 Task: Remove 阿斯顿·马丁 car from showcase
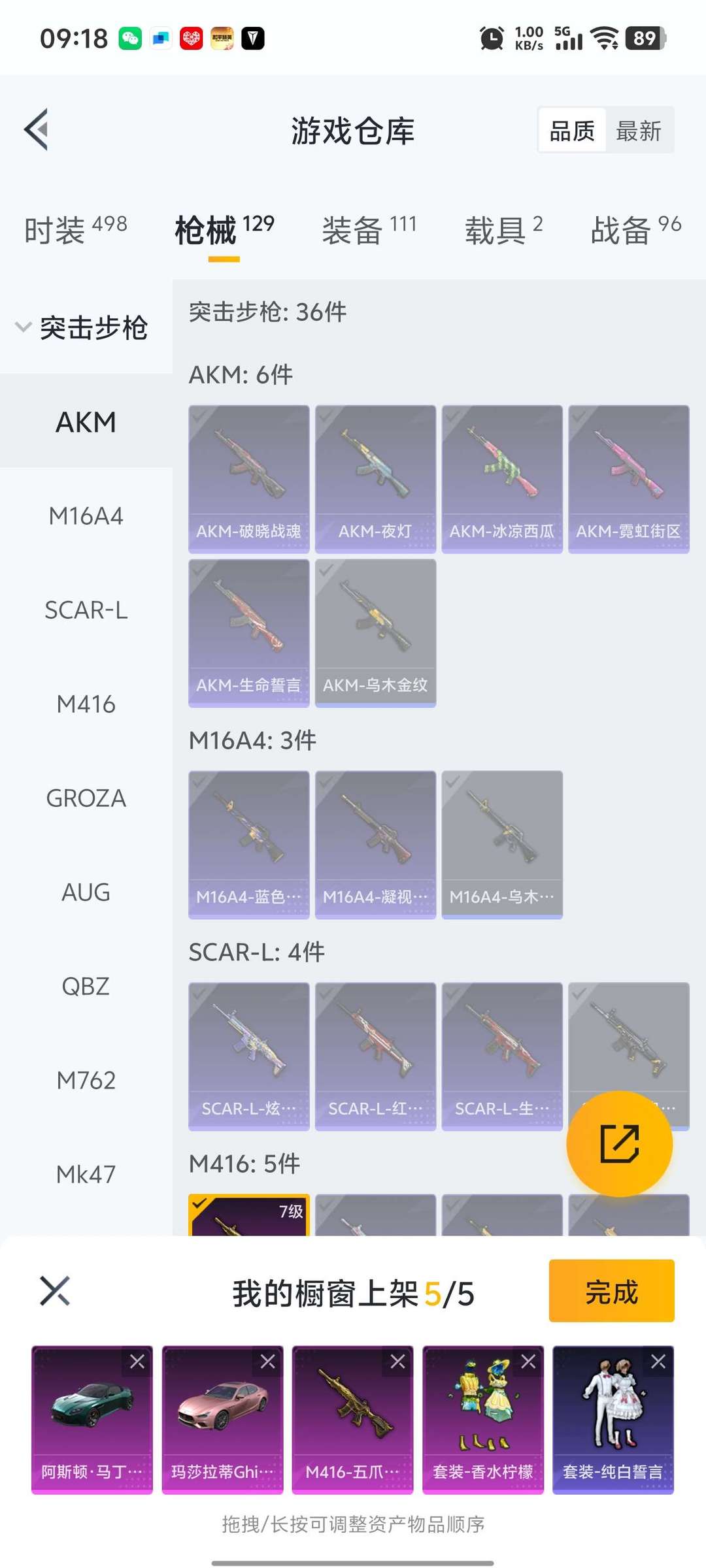137,1362
